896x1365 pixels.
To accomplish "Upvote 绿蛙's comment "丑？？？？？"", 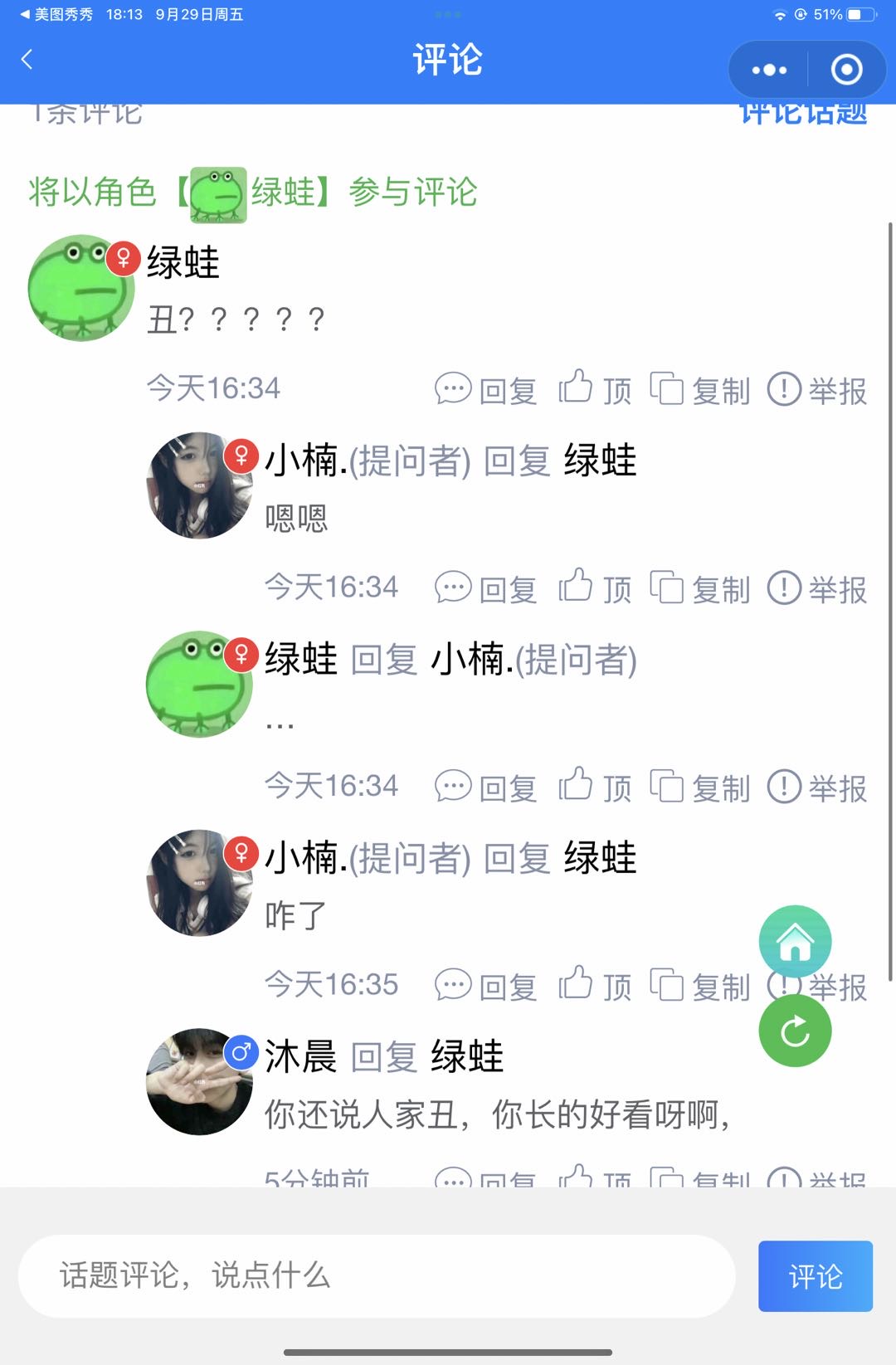I will [x=595, y=389].
